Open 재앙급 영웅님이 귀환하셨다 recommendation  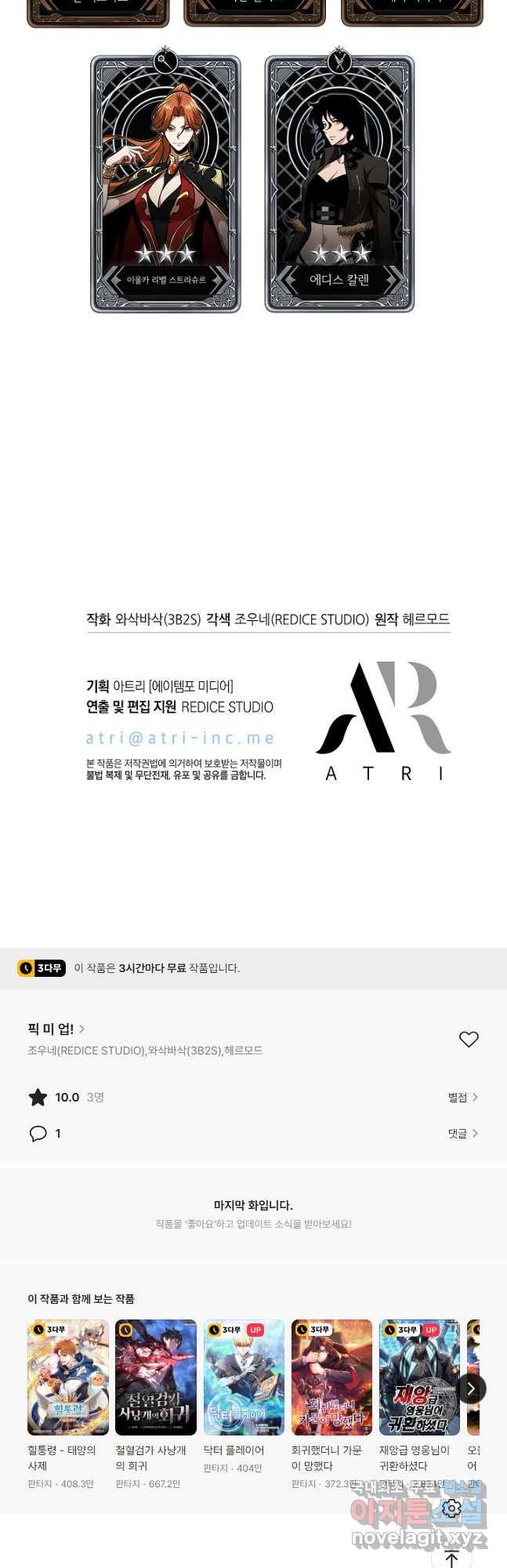(x=419, y=1377)
